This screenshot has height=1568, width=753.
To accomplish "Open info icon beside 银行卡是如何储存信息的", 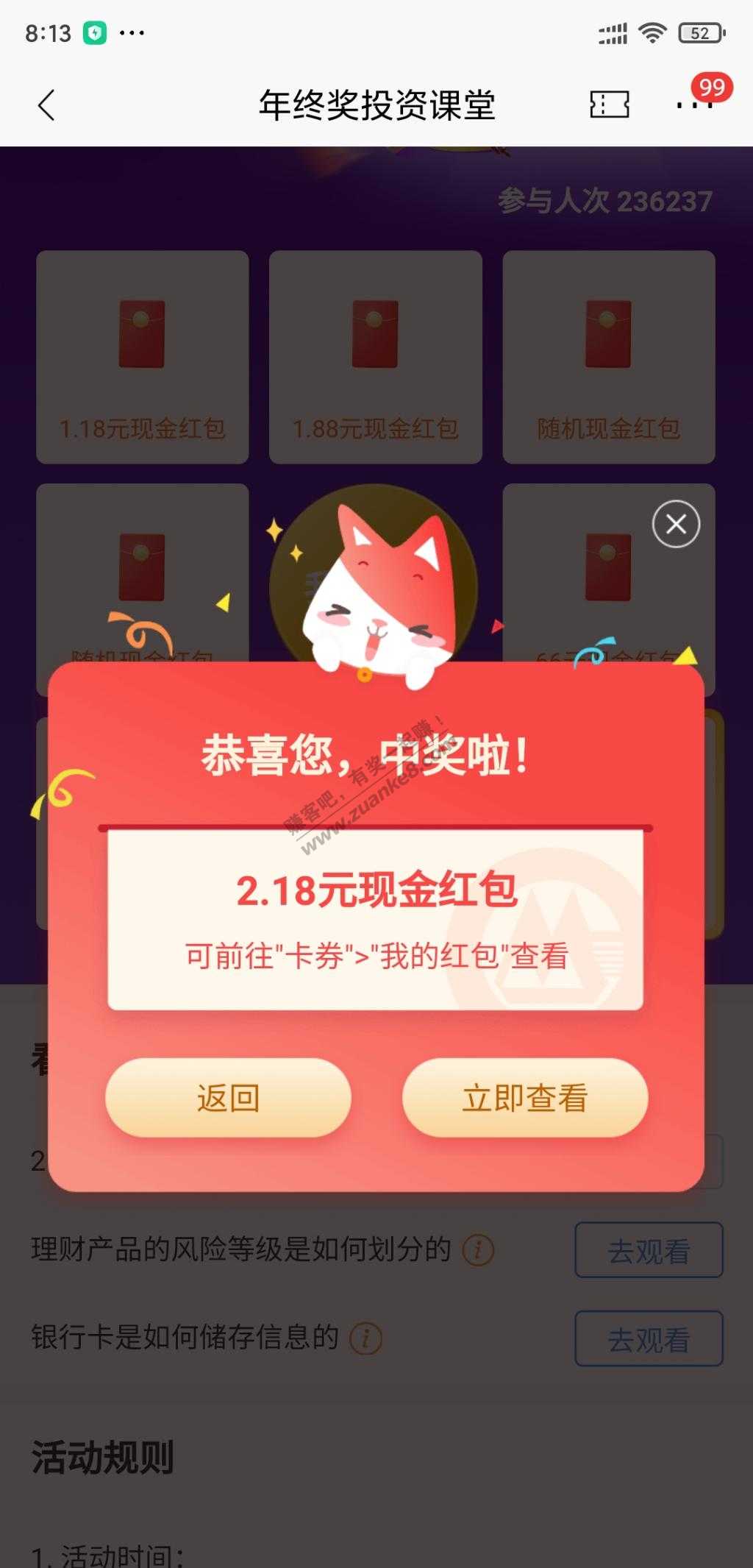I will (x=365, y=1338).
